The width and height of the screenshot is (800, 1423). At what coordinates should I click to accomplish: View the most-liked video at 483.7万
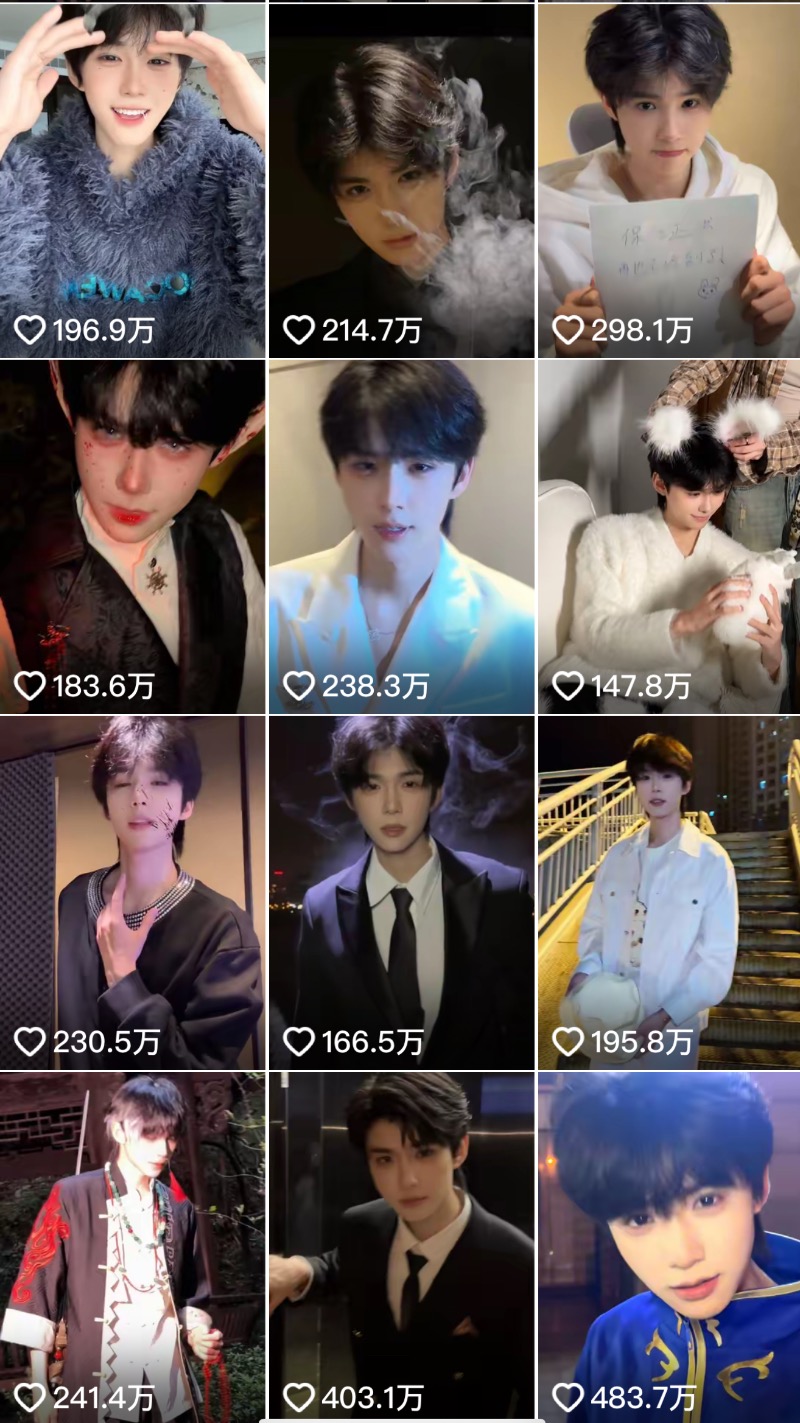pos(669,1246)
